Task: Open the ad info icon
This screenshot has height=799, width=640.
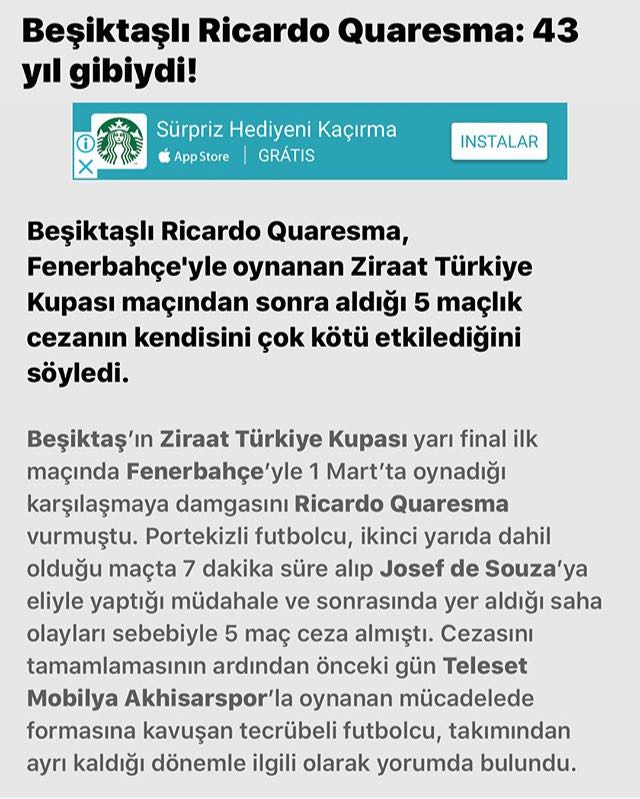Action: (x=84, y=146)
